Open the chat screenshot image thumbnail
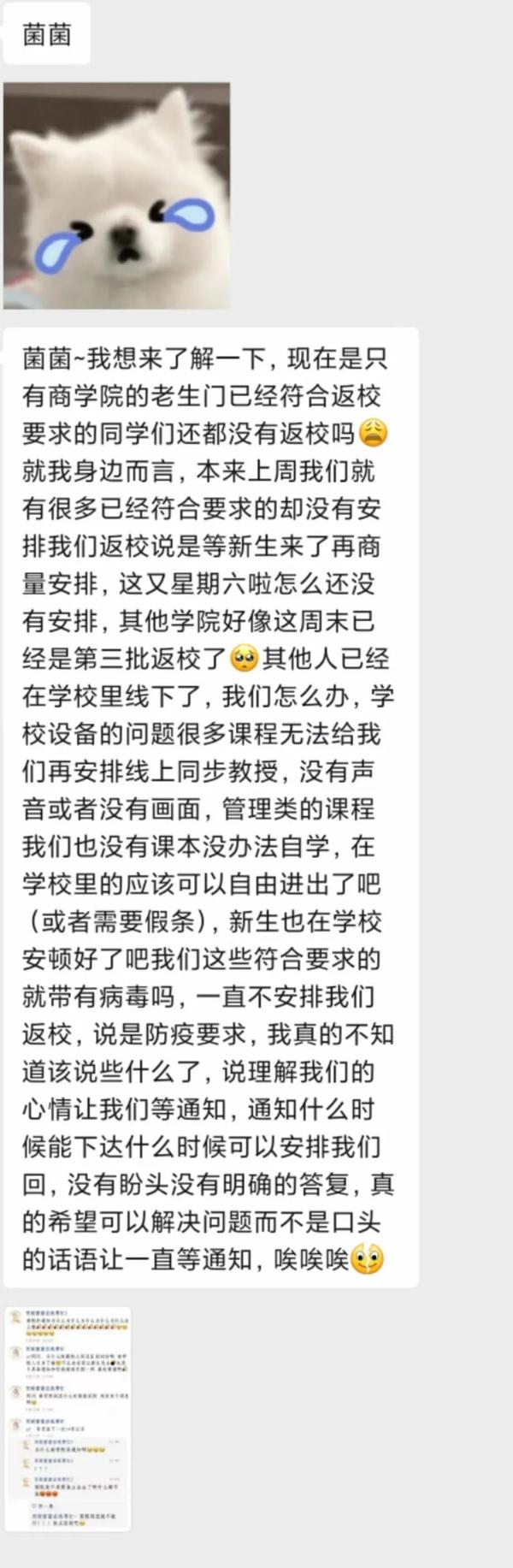This screenshot has width=513, height=1568. pos(68,1418)
